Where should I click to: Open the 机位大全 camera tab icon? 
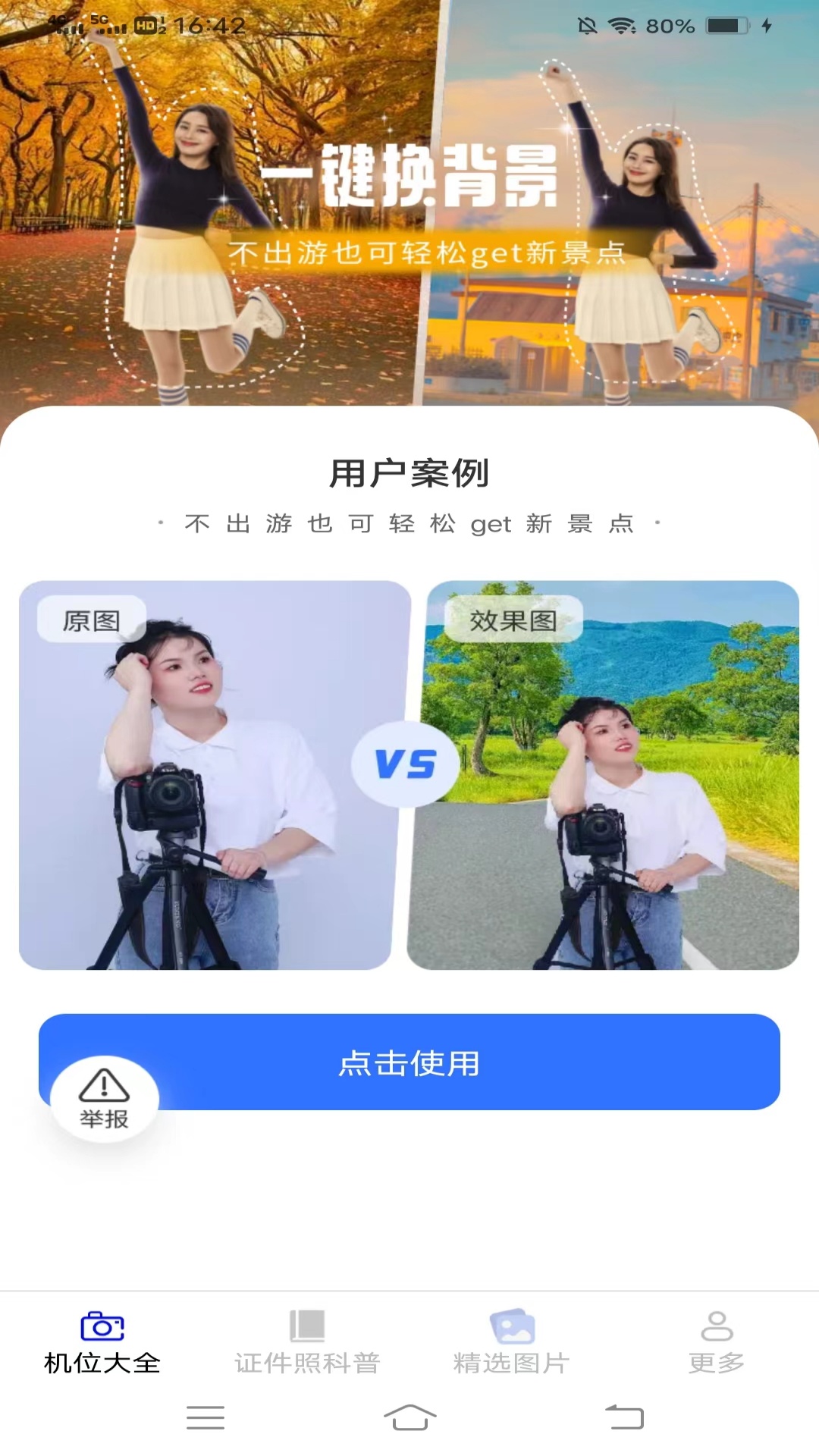tap(102, 1325)
